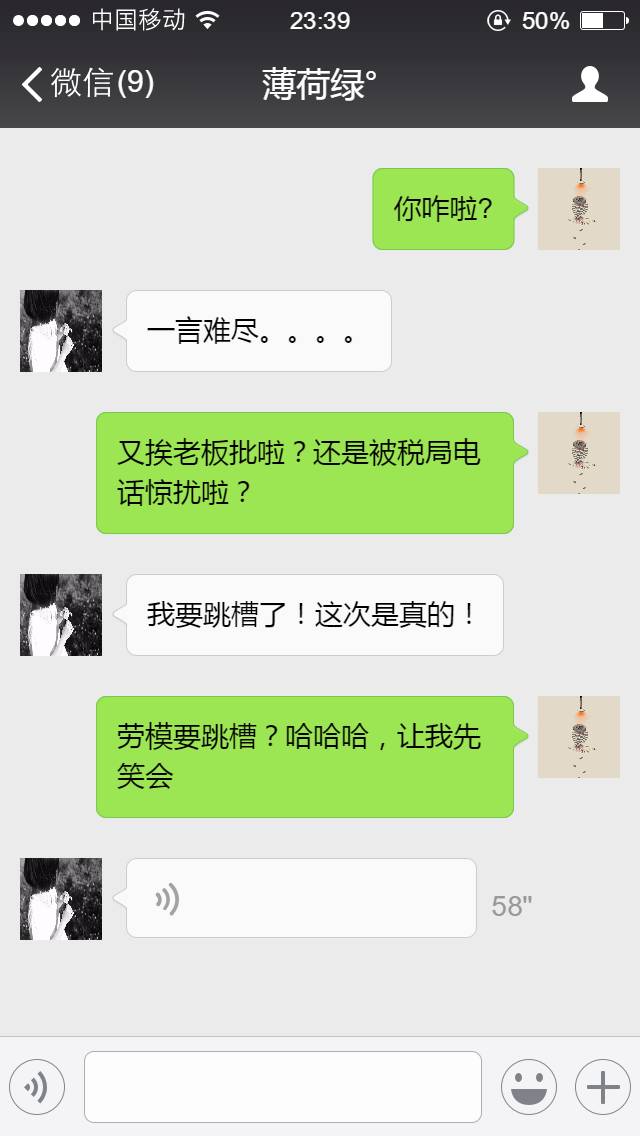This screenshot has width=640, height=1136.
Task: Focus the message text field
Action: [x=282, y=1087]
